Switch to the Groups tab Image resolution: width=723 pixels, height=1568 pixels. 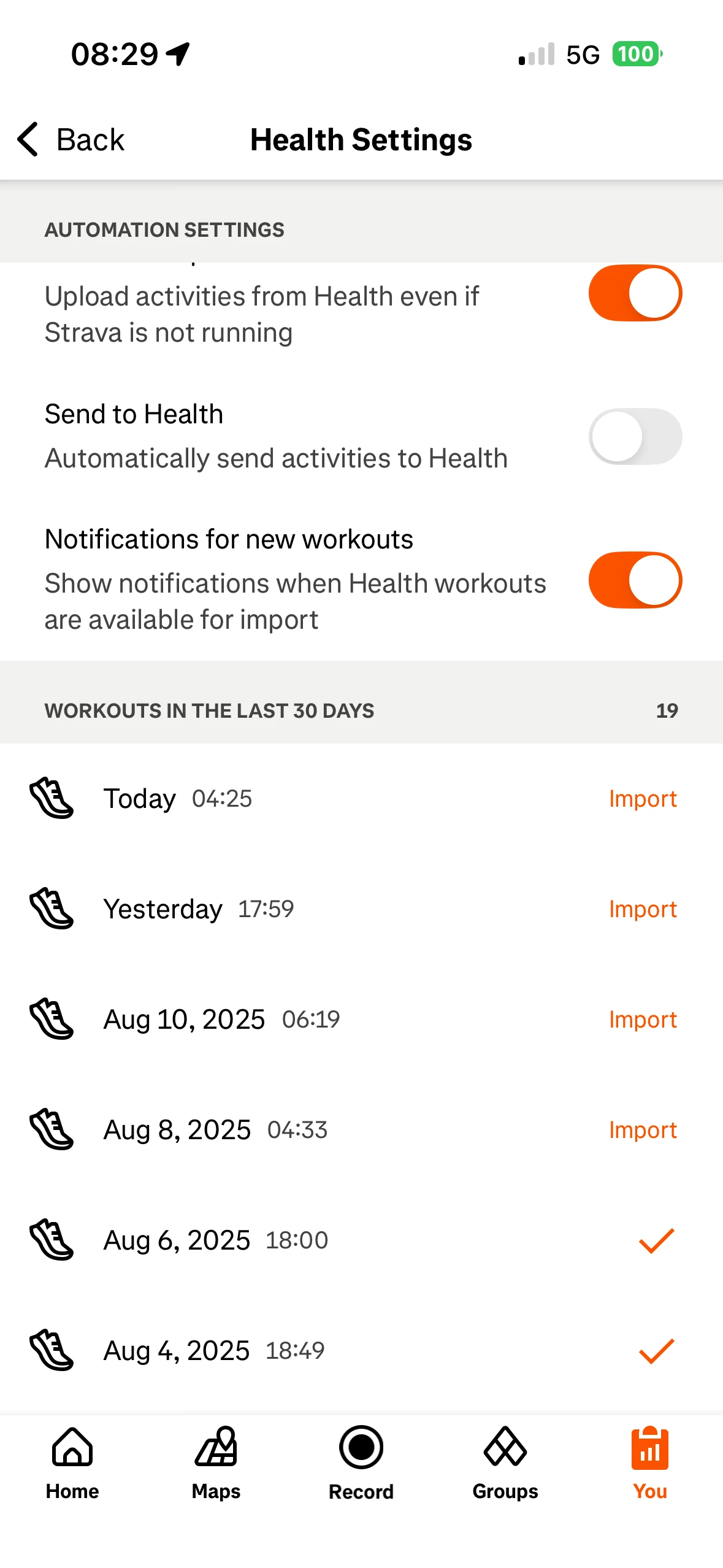[505, 1463]
